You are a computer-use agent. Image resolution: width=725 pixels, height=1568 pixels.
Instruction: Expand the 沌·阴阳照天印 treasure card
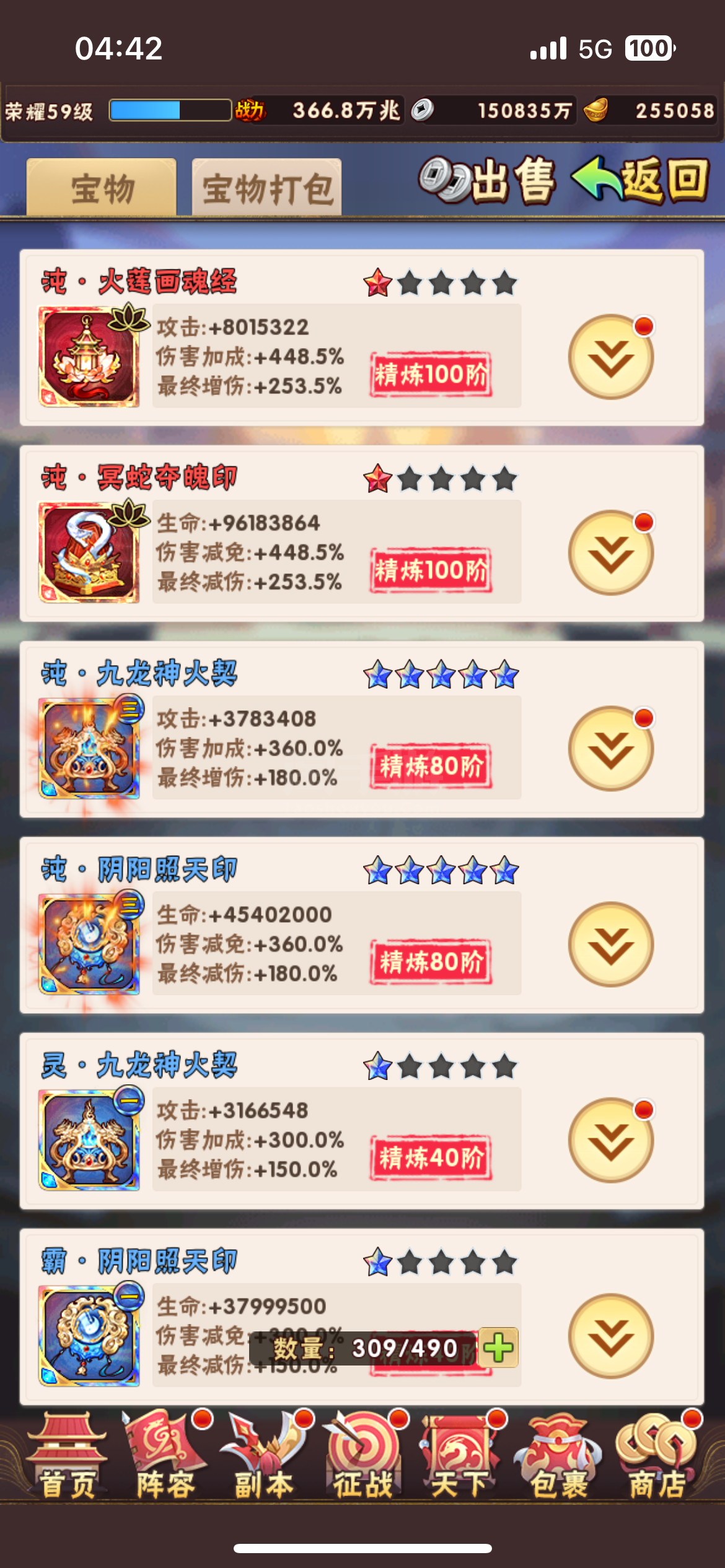click(611, 944)
